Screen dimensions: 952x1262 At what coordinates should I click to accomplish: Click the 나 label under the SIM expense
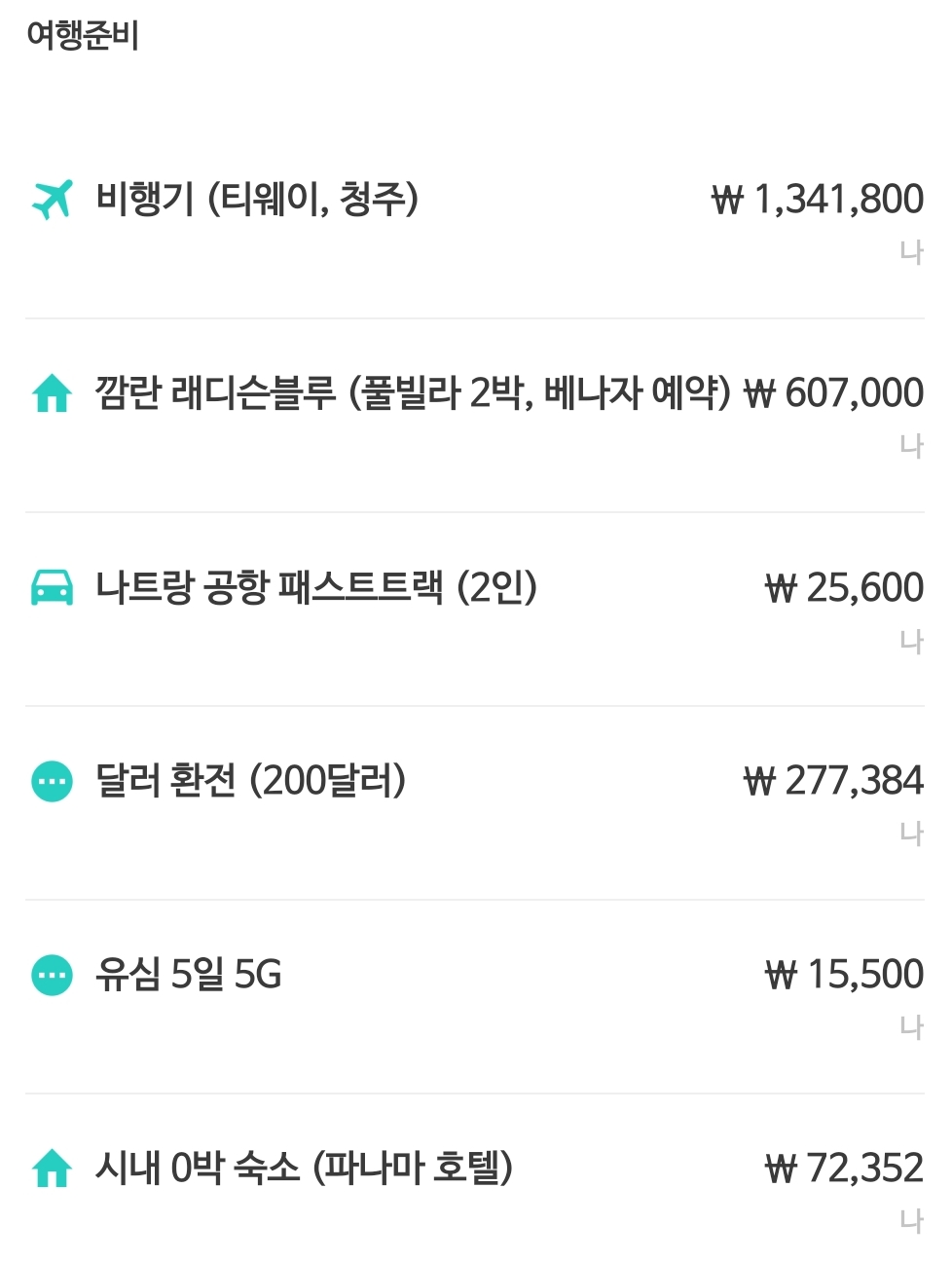(x=910, y=1027)
